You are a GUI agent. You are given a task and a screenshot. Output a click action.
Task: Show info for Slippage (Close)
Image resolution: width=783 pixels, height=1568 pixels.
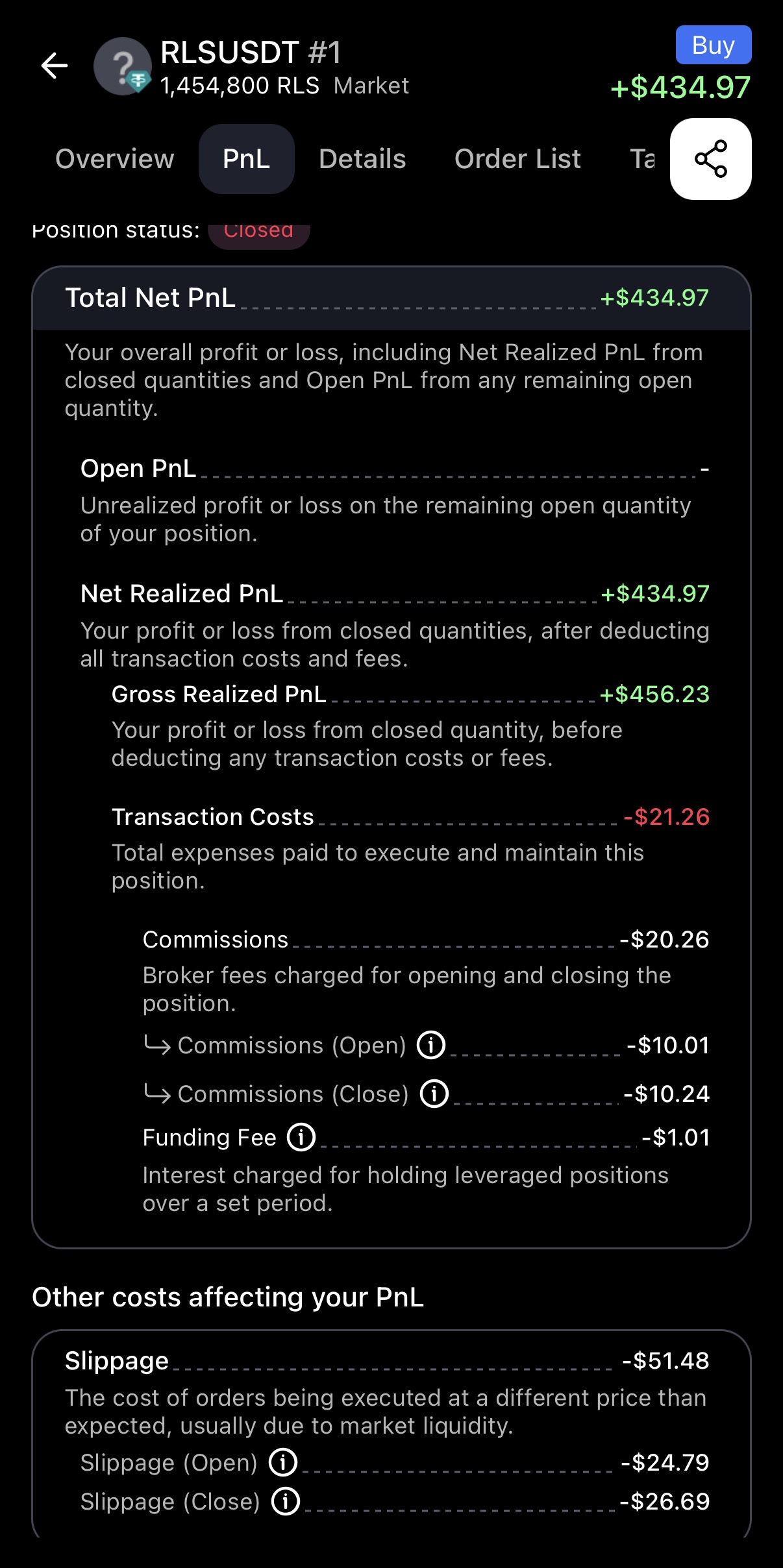[286, 1502]
